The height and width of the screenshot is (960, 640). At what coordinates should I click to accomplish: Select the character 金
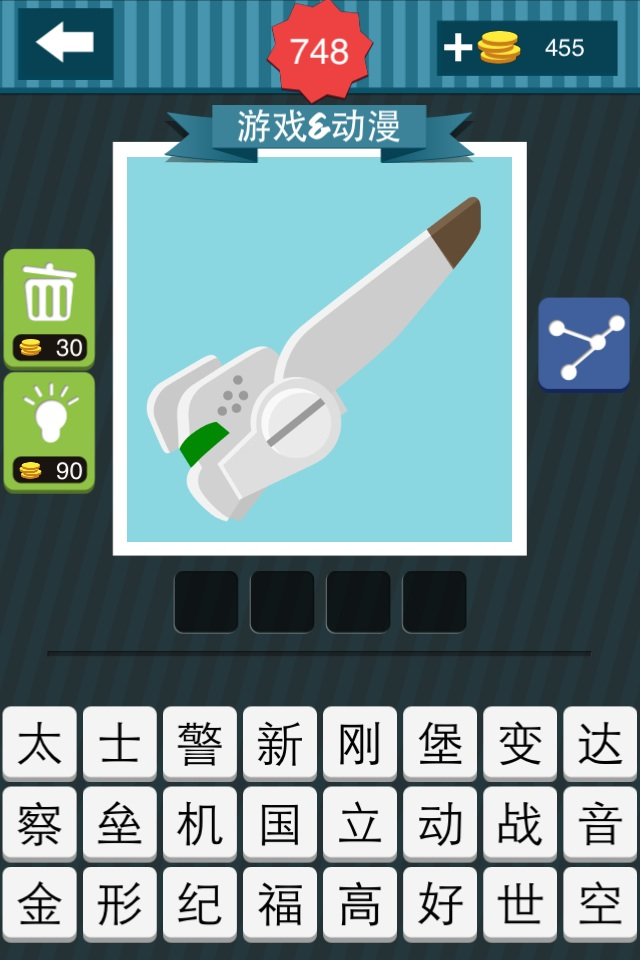coord(40,904)
